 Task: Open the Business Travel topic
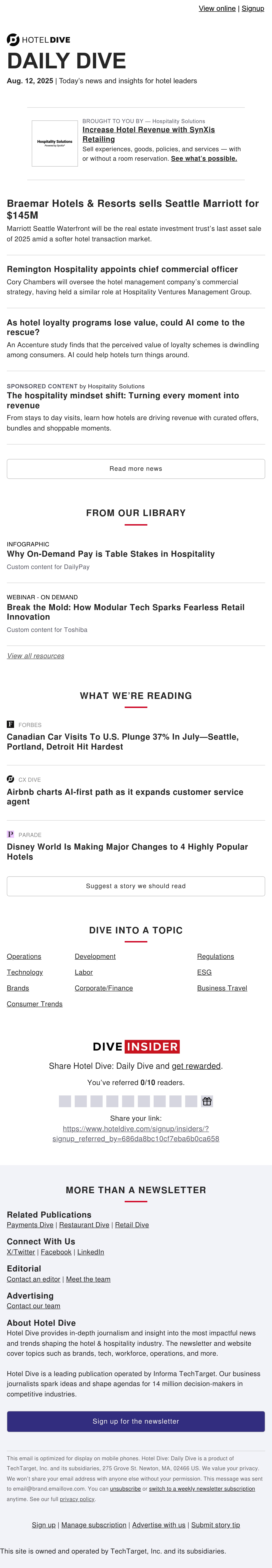222,988
